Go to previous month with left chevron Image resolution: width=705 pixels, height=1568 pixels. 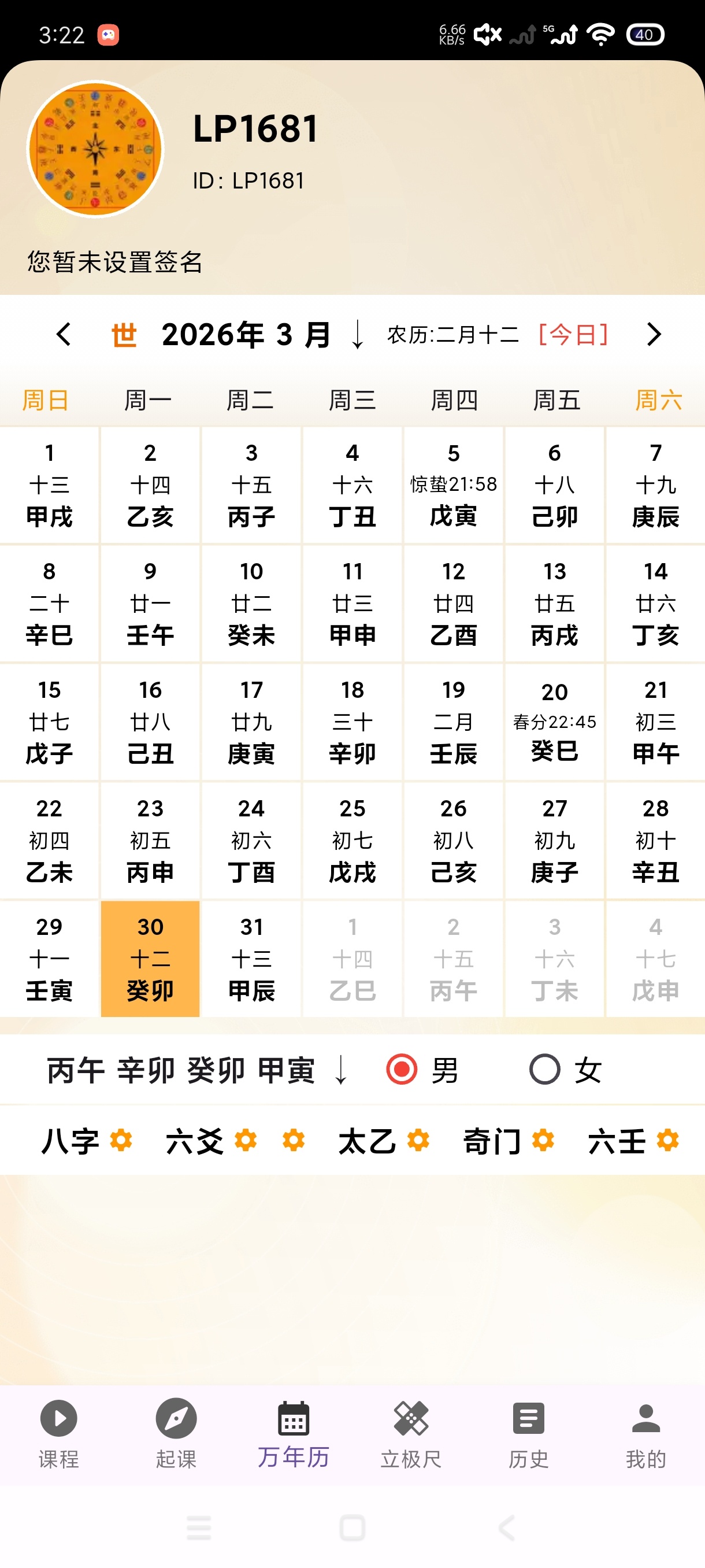click(64, 334)
